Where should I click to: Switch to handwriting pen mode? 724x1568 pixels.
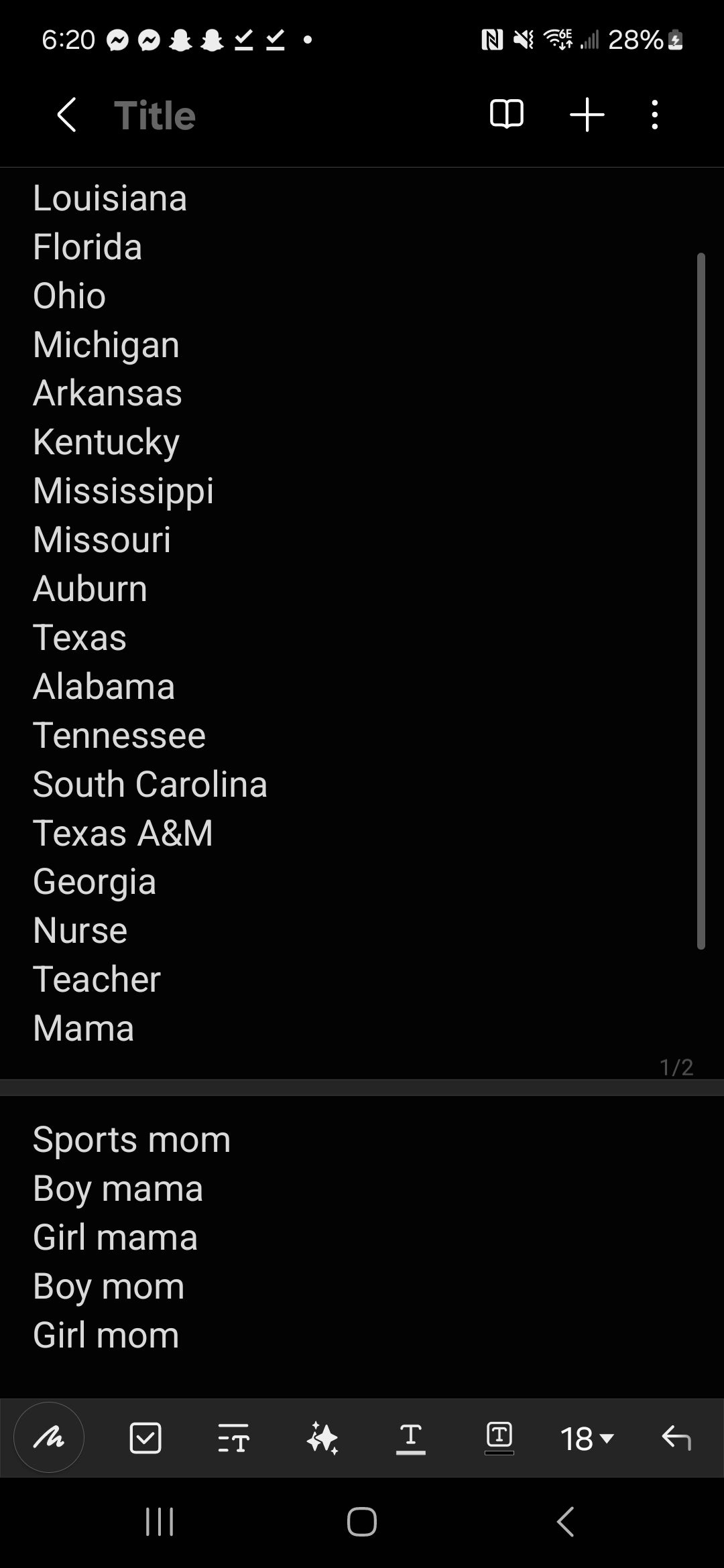point(49,1437)
